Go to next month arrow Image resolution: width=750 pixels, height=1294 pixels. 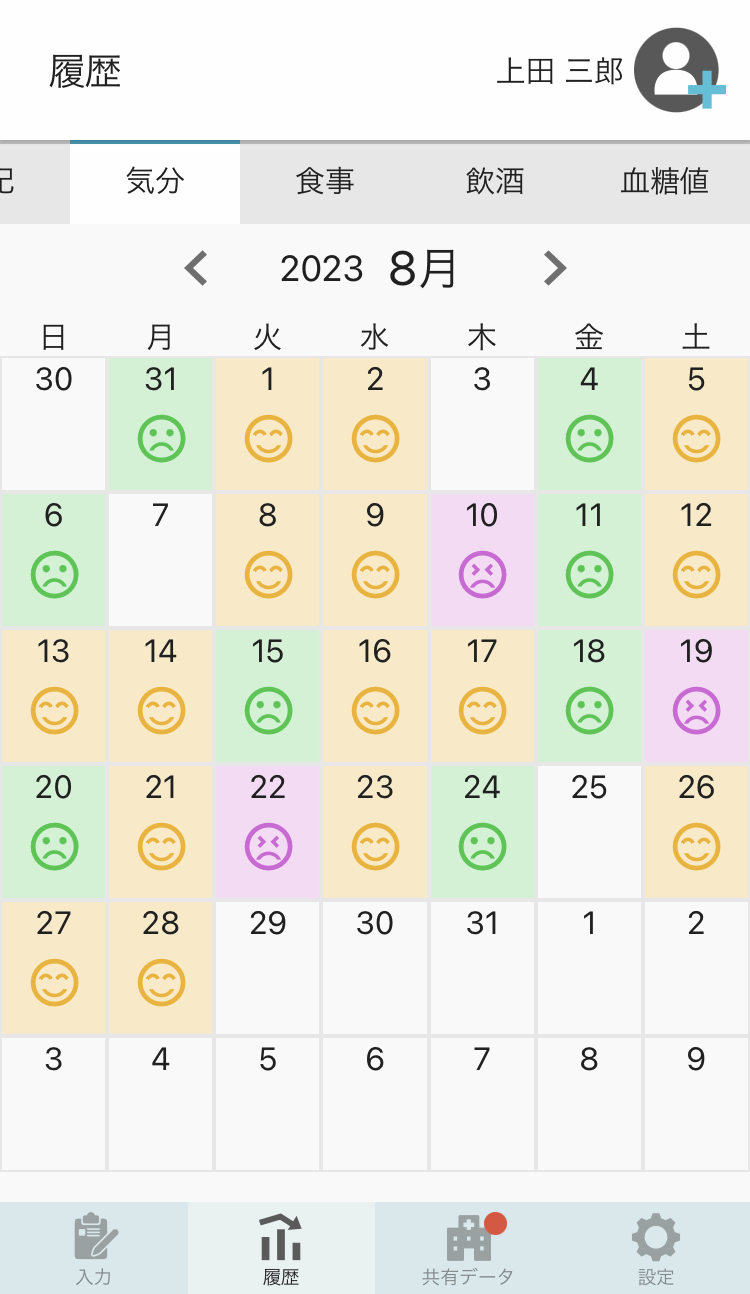(x=554, y=268)
